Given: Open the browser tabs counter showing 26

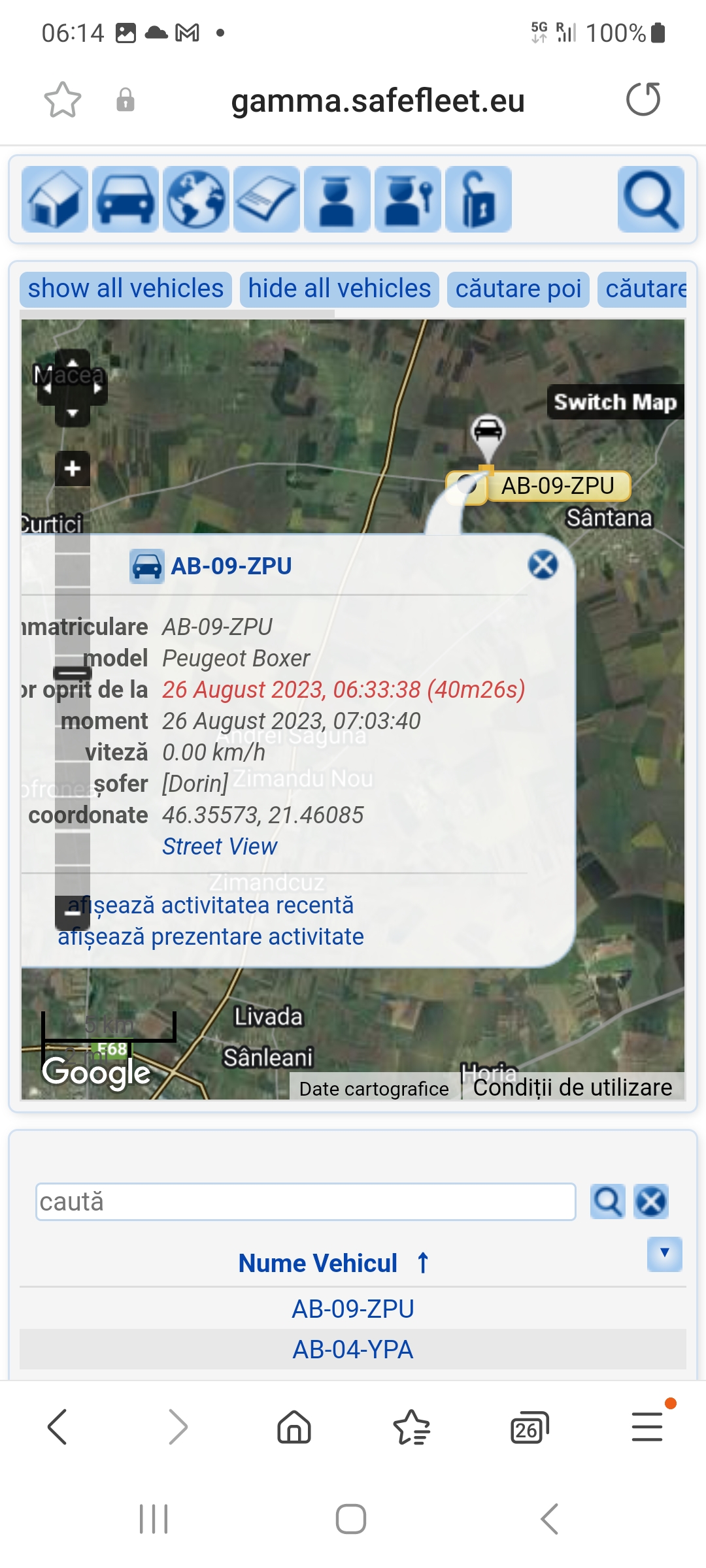Looking at the screenshot, I should click(528, 1427).
